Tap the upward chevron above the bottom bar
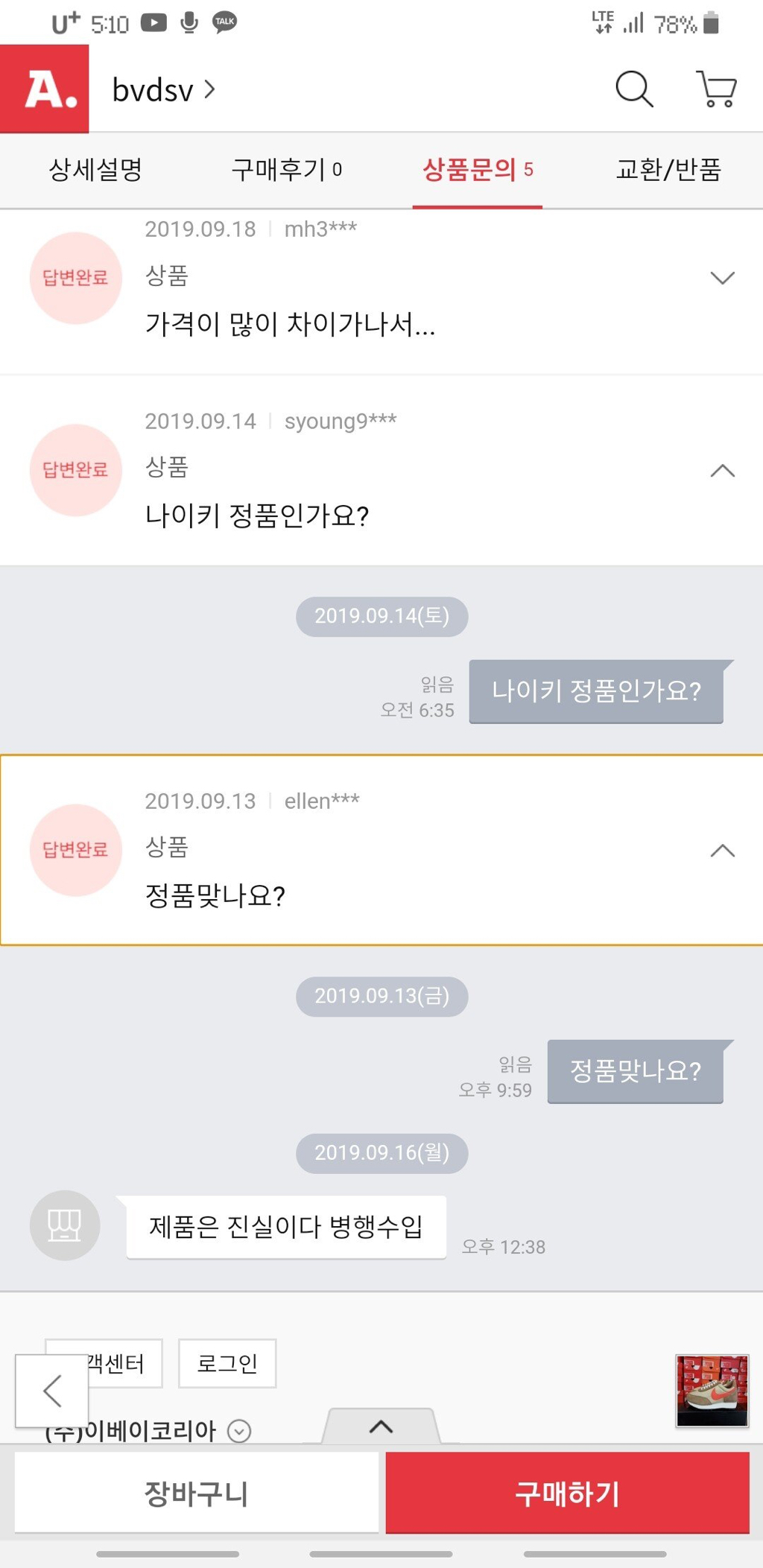763x1568 pixels. [x=381, y=1426]
